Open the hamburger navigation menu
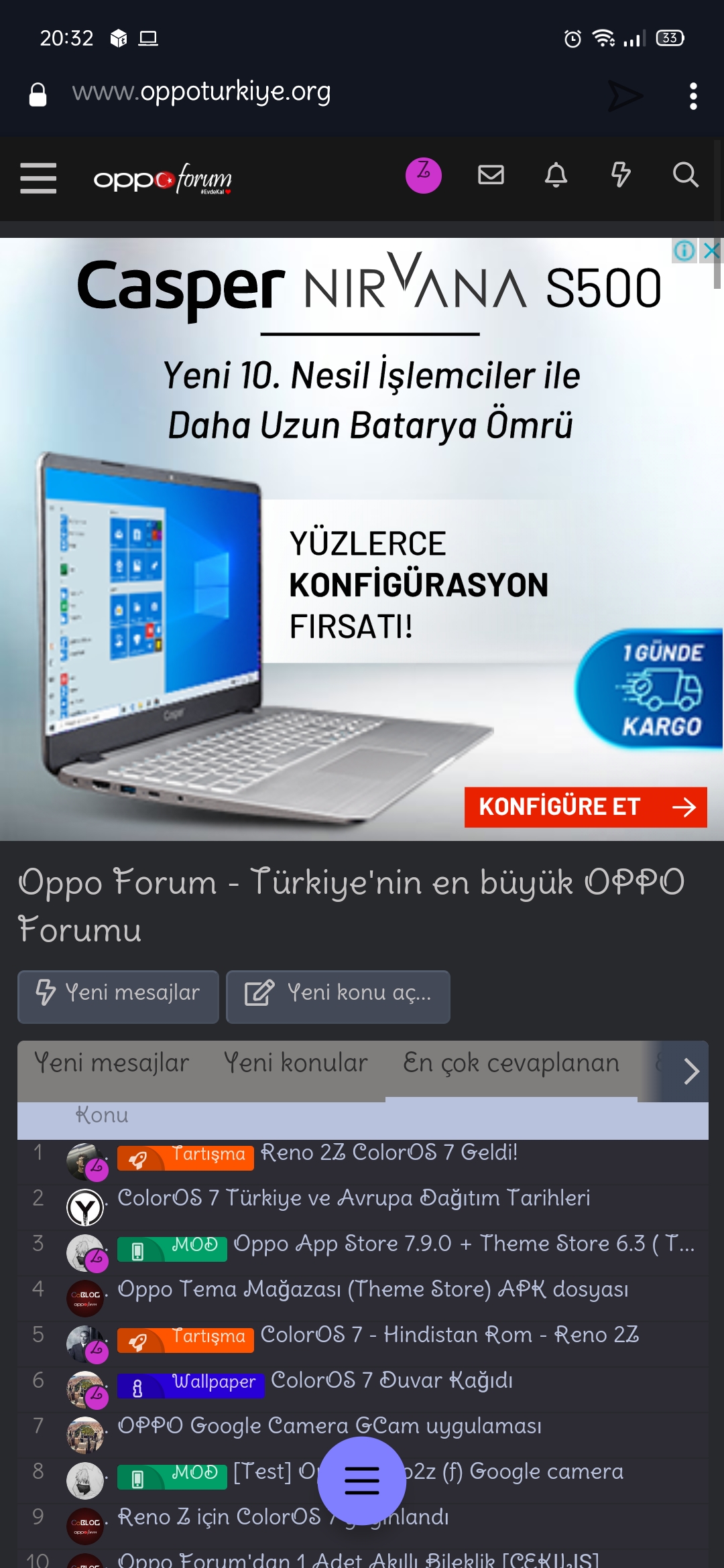Viewport: 724px width, 1568px height. 38,178
